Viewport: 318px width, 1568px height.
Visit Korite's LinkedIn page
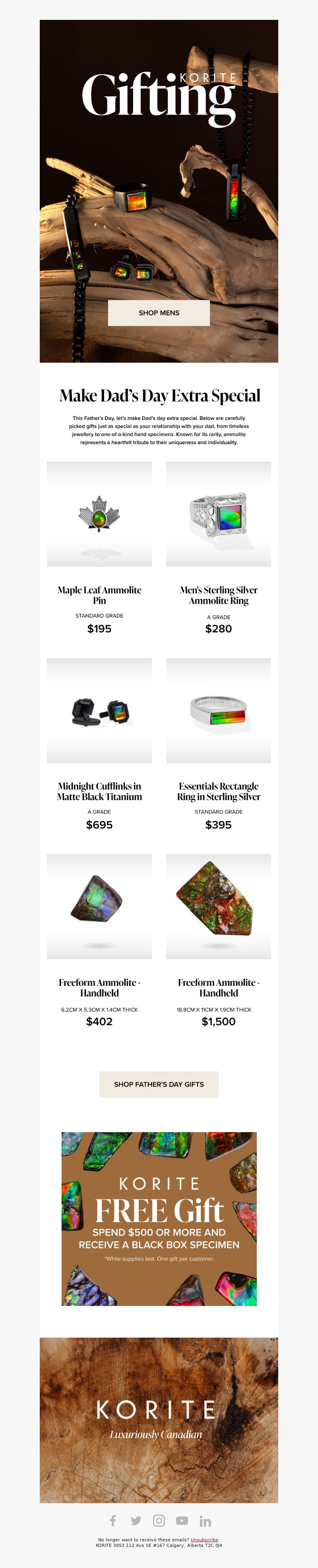(x=206, y=1521)
